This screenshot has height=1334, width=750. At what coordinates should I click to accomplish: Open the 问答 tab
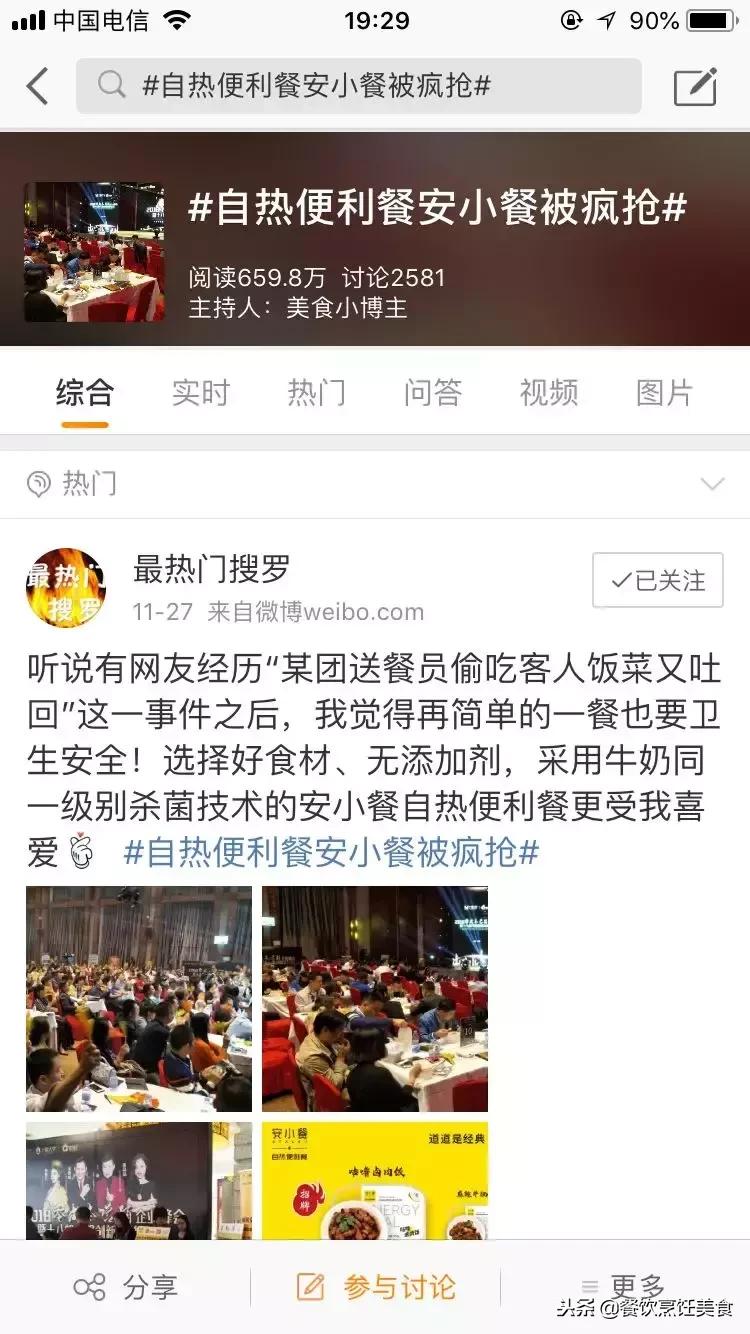(432, 393)
